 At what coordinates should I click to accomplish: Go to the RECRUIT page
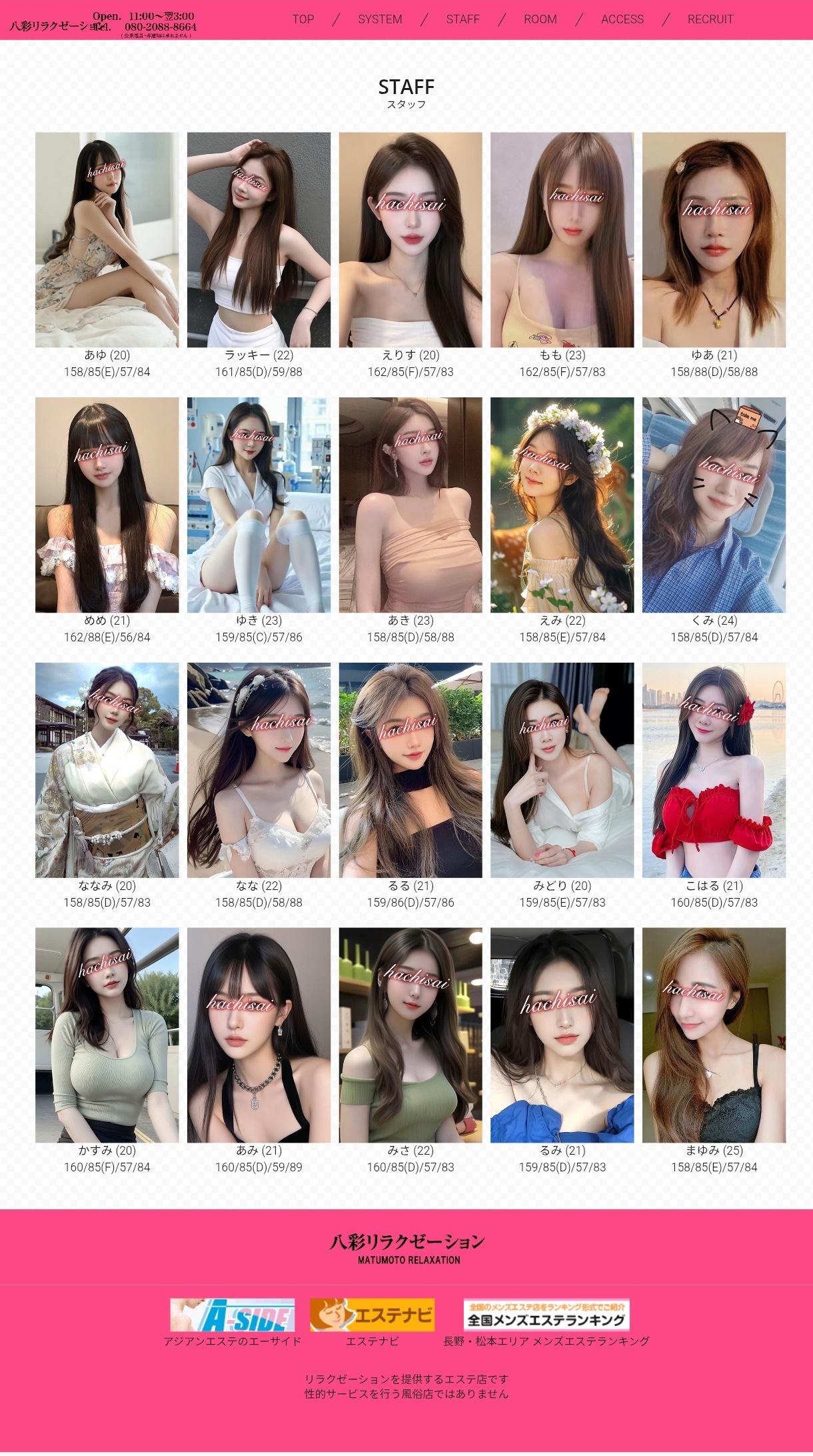tap(710, 19)
